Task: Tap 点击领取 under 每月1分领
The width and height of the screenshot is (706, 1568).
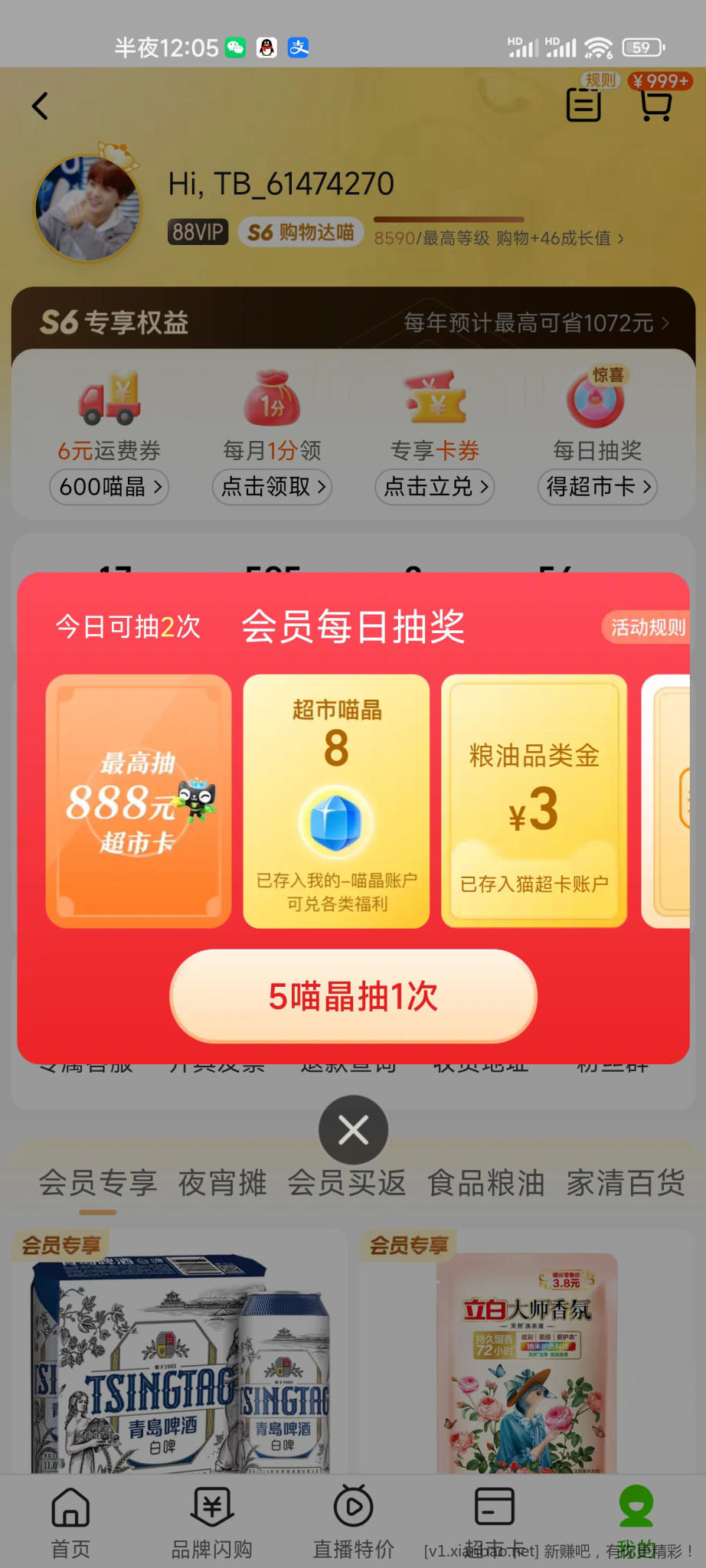Action: 272,487
